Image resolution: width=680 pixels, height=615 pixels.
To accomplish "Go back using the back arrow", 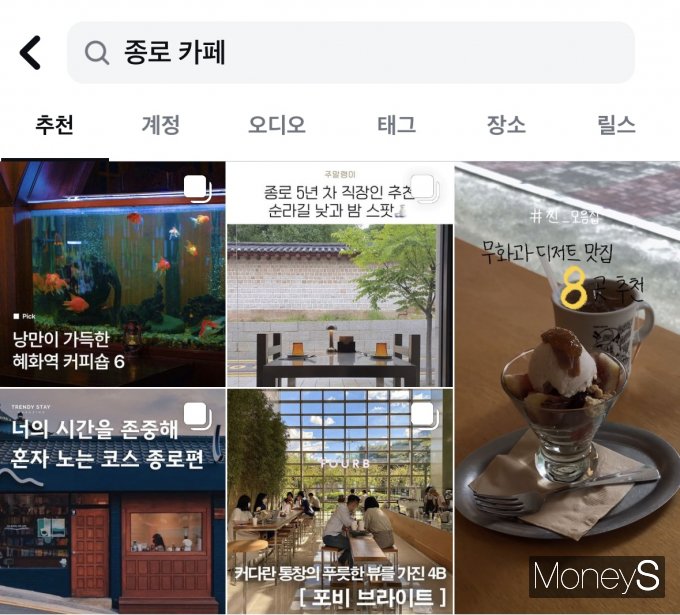I will tap(31, 52).
